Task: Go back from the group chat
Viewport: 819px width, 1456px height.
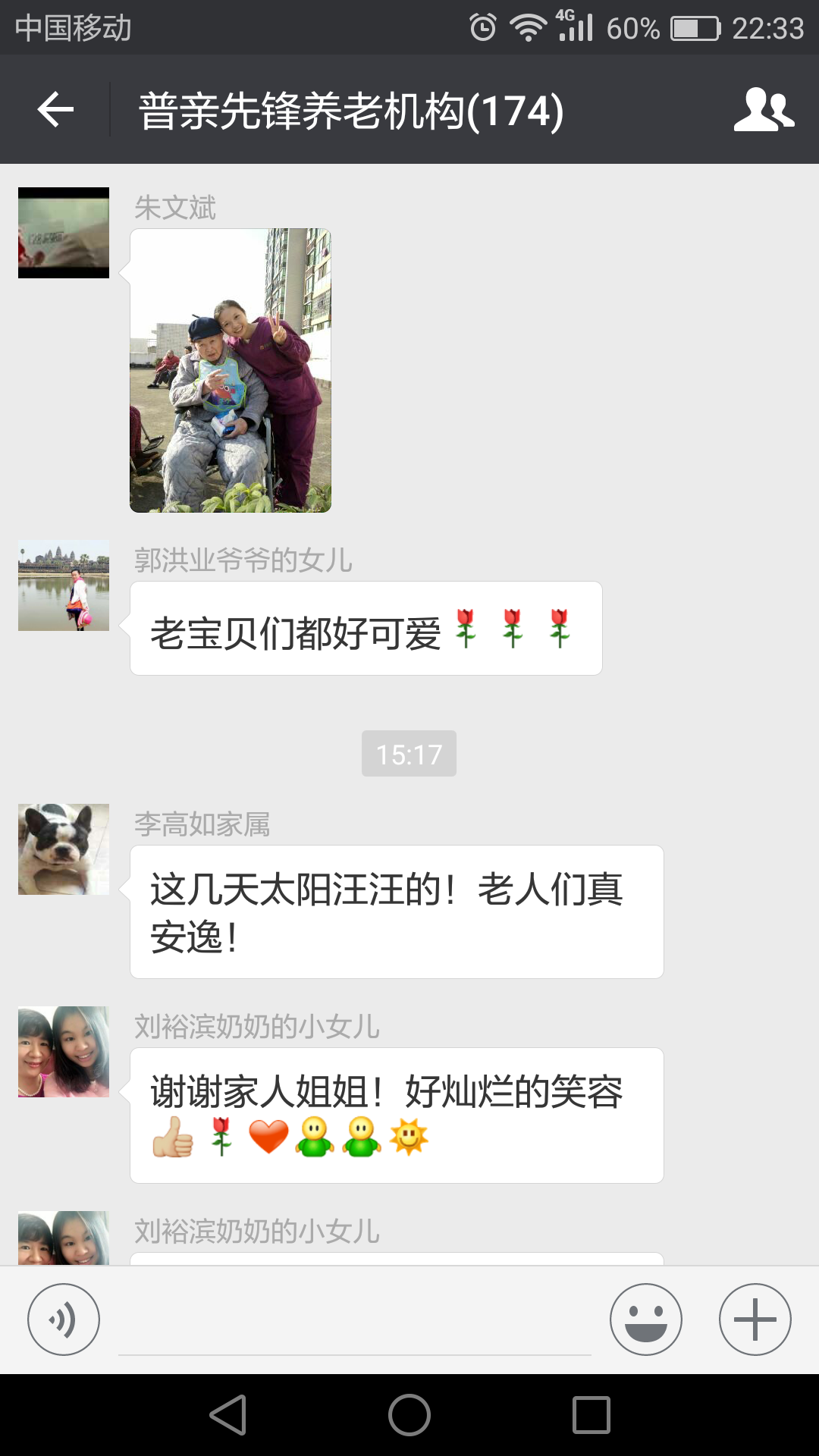Action: [x=55, y=110]
